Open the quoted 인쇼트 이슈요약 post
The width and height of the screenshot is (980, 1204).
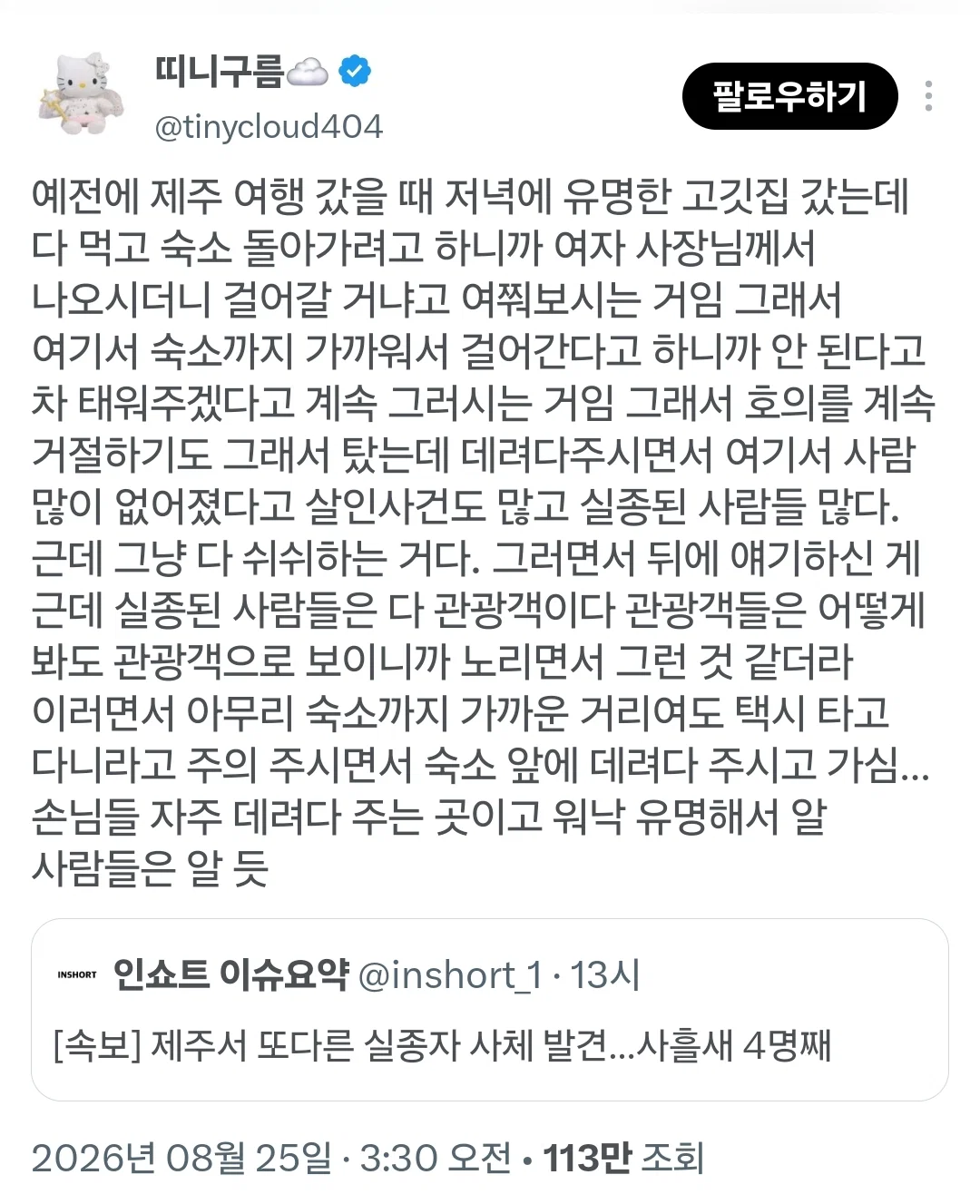click(x=490, y=1010)
